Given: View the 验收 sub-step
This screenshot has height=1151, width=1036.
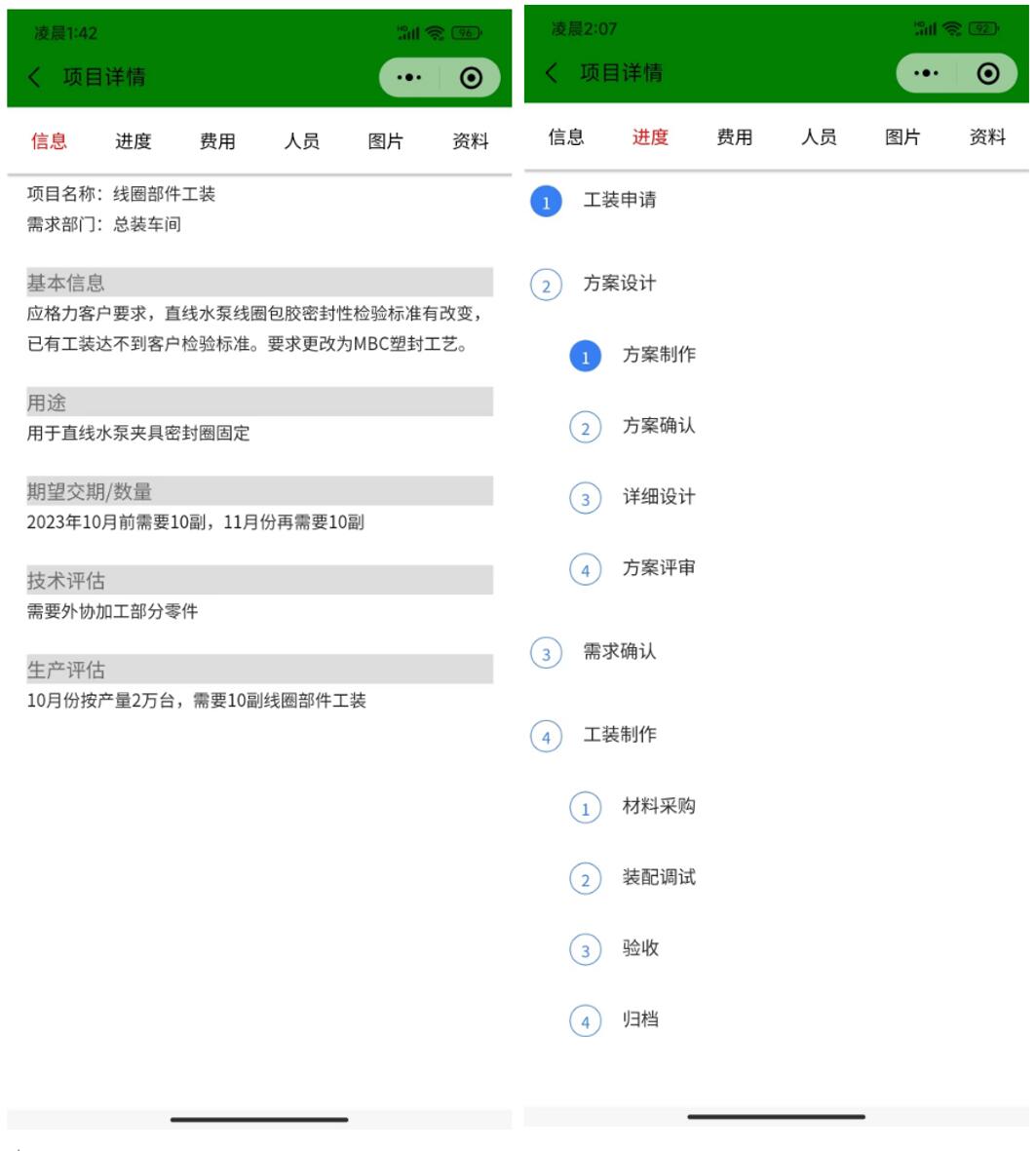Looking at the screenshot, I should (x=640, y=949).
